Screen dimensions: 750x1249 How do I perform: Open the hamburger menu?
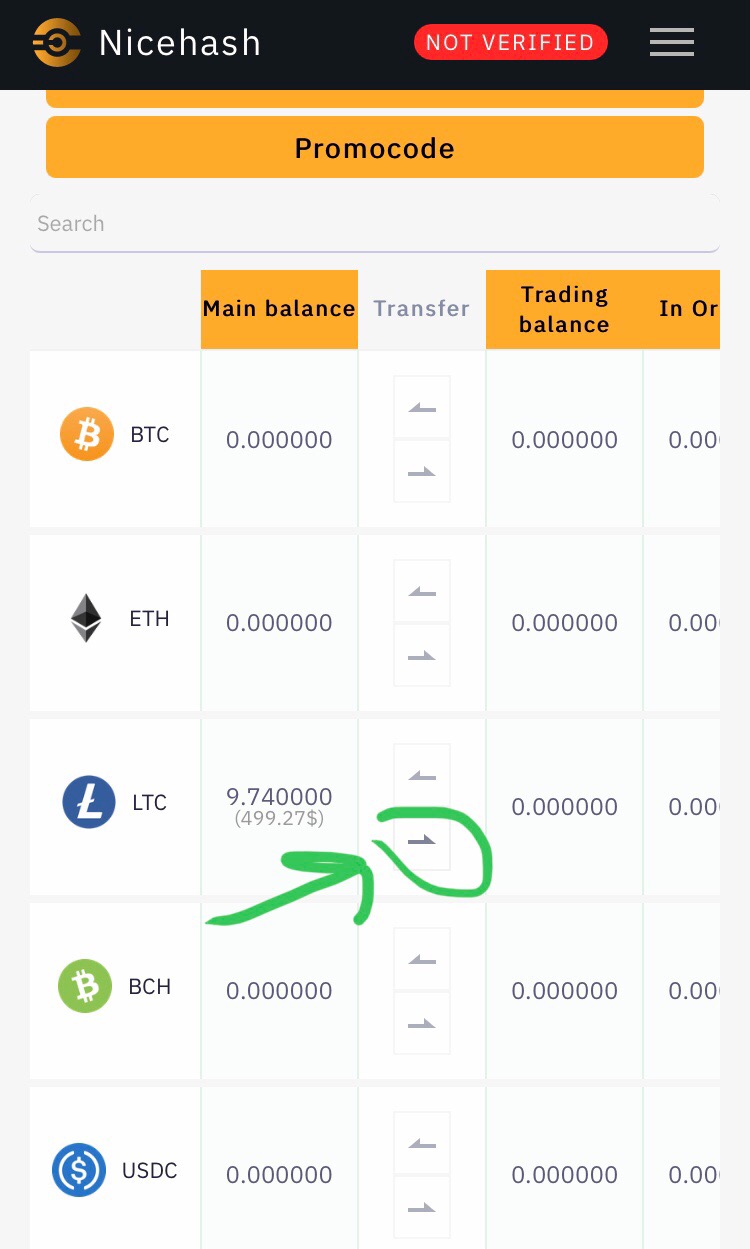coord(671,42)
